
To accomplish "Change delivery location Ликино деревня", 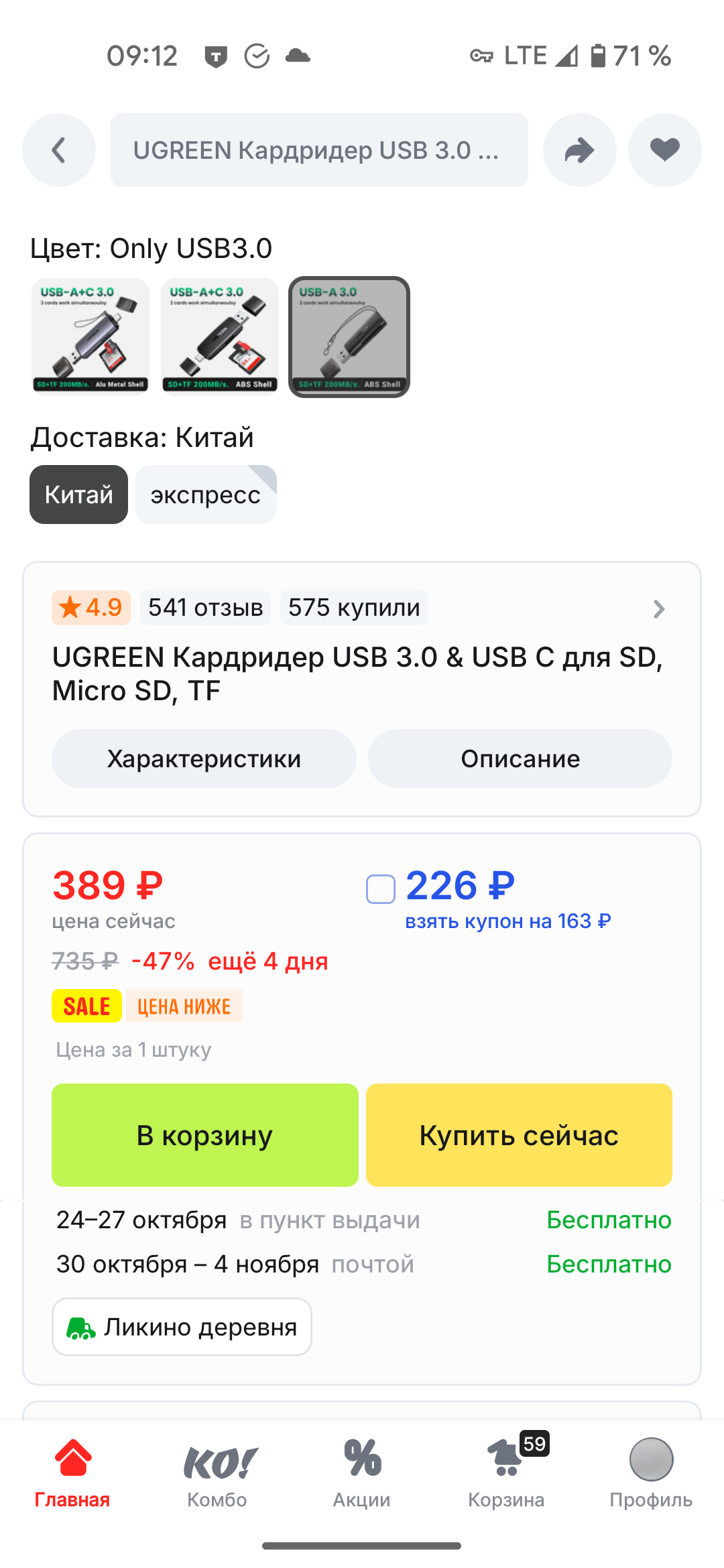I will click(x=182, y=1327).
